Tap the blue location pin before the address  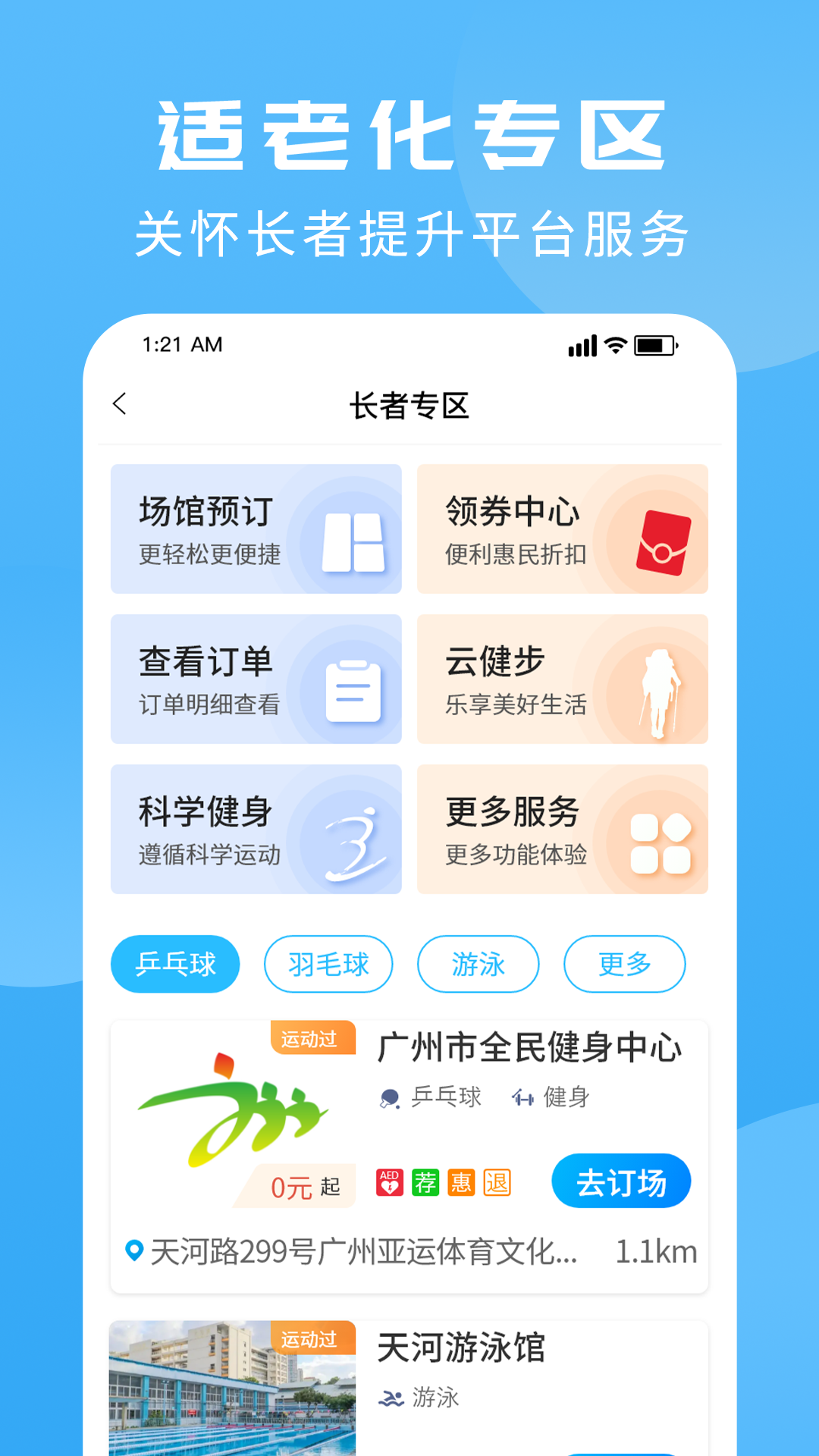coord(133,1247)
